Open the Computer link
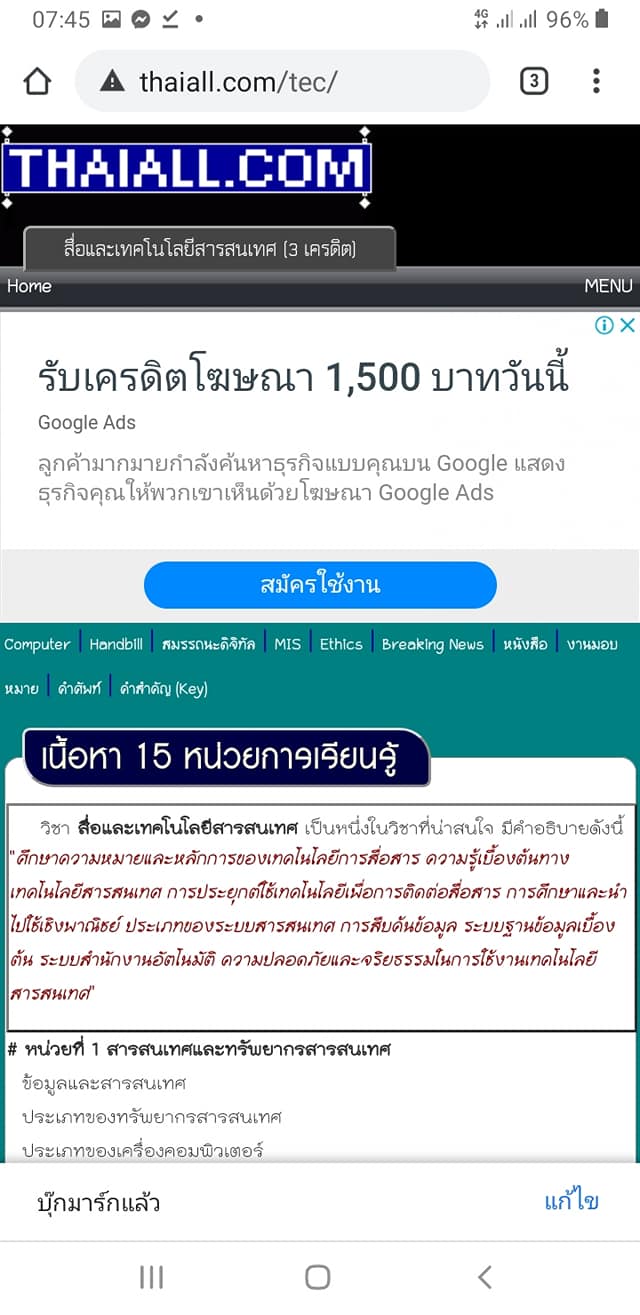The height and width of the screenshot is (1315, 640). point(37,645)
